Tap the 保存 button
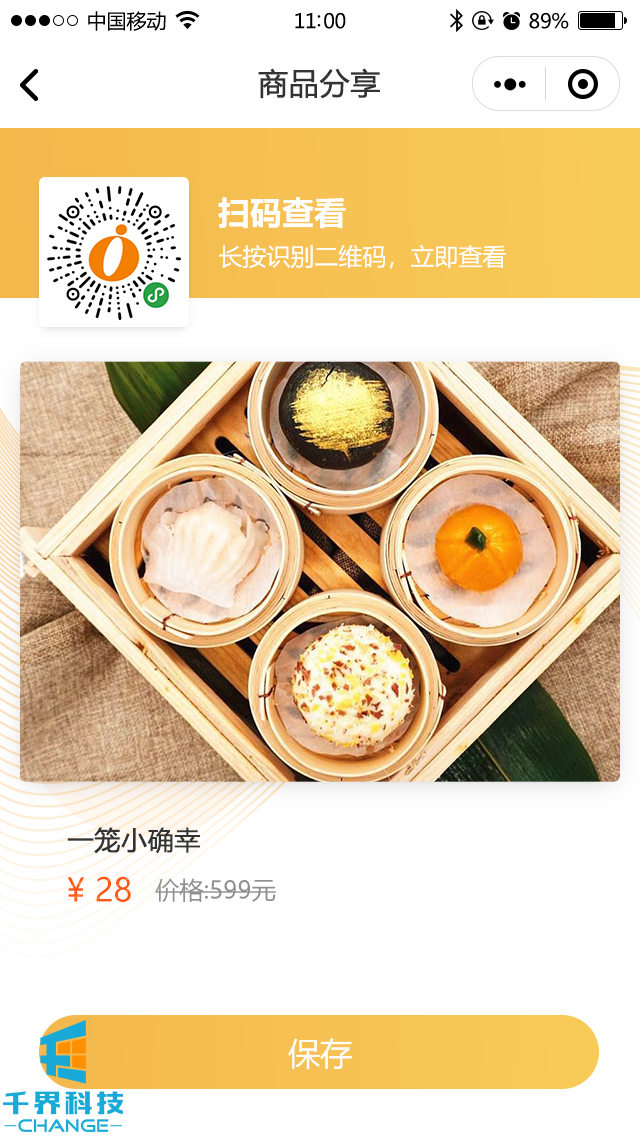 (320, 1052)
